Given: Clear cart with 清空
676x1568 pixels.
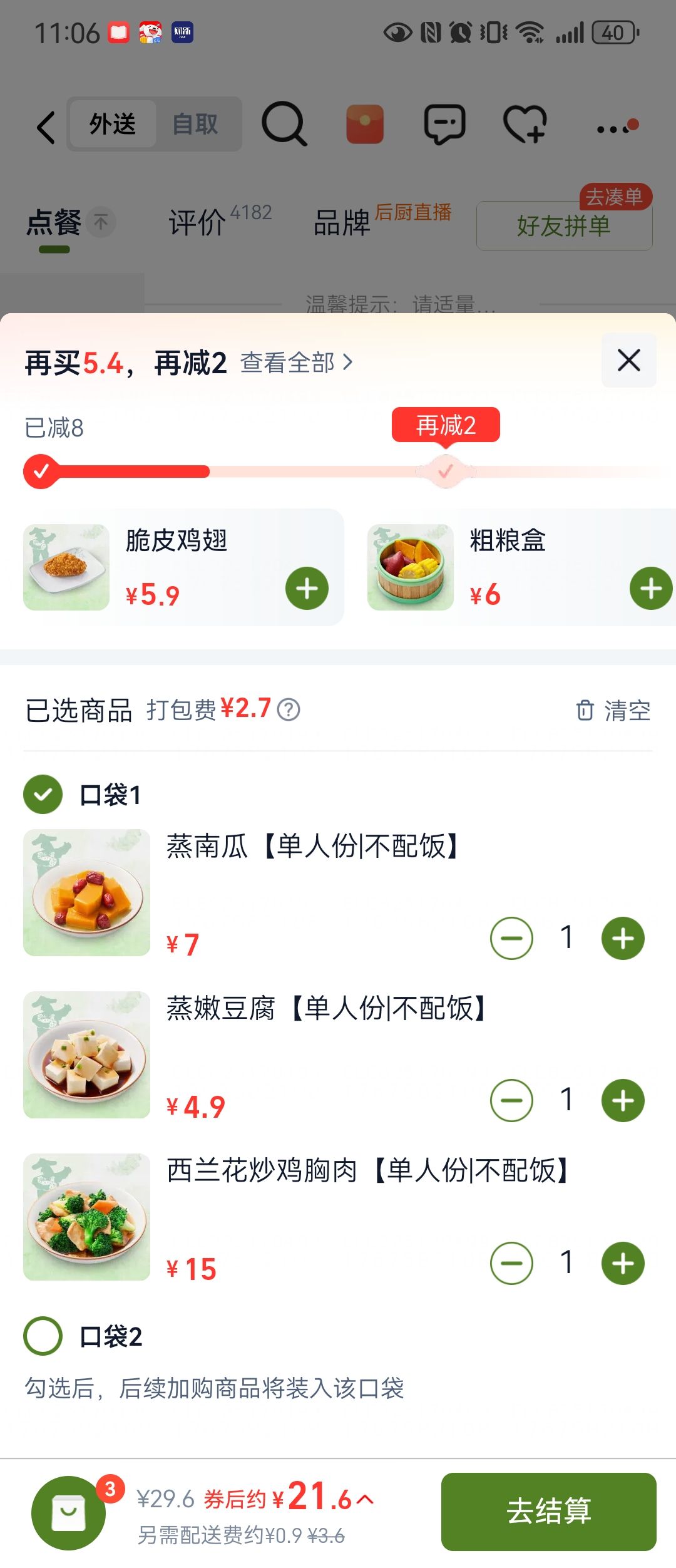Looking at the screenshot, I should (613, 711).
